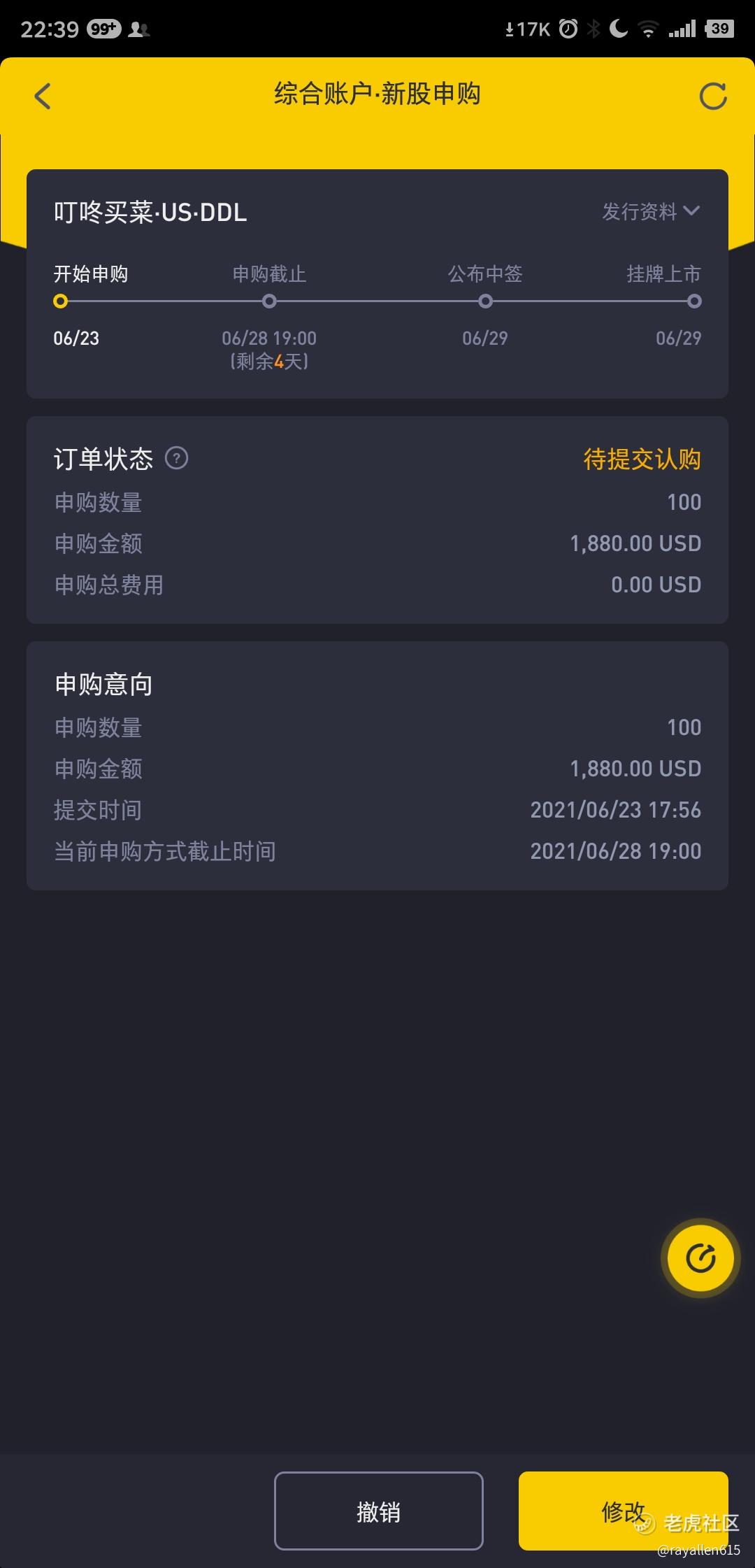Open the 订单状态 help question mark
755x1568 pixels.
176,458
